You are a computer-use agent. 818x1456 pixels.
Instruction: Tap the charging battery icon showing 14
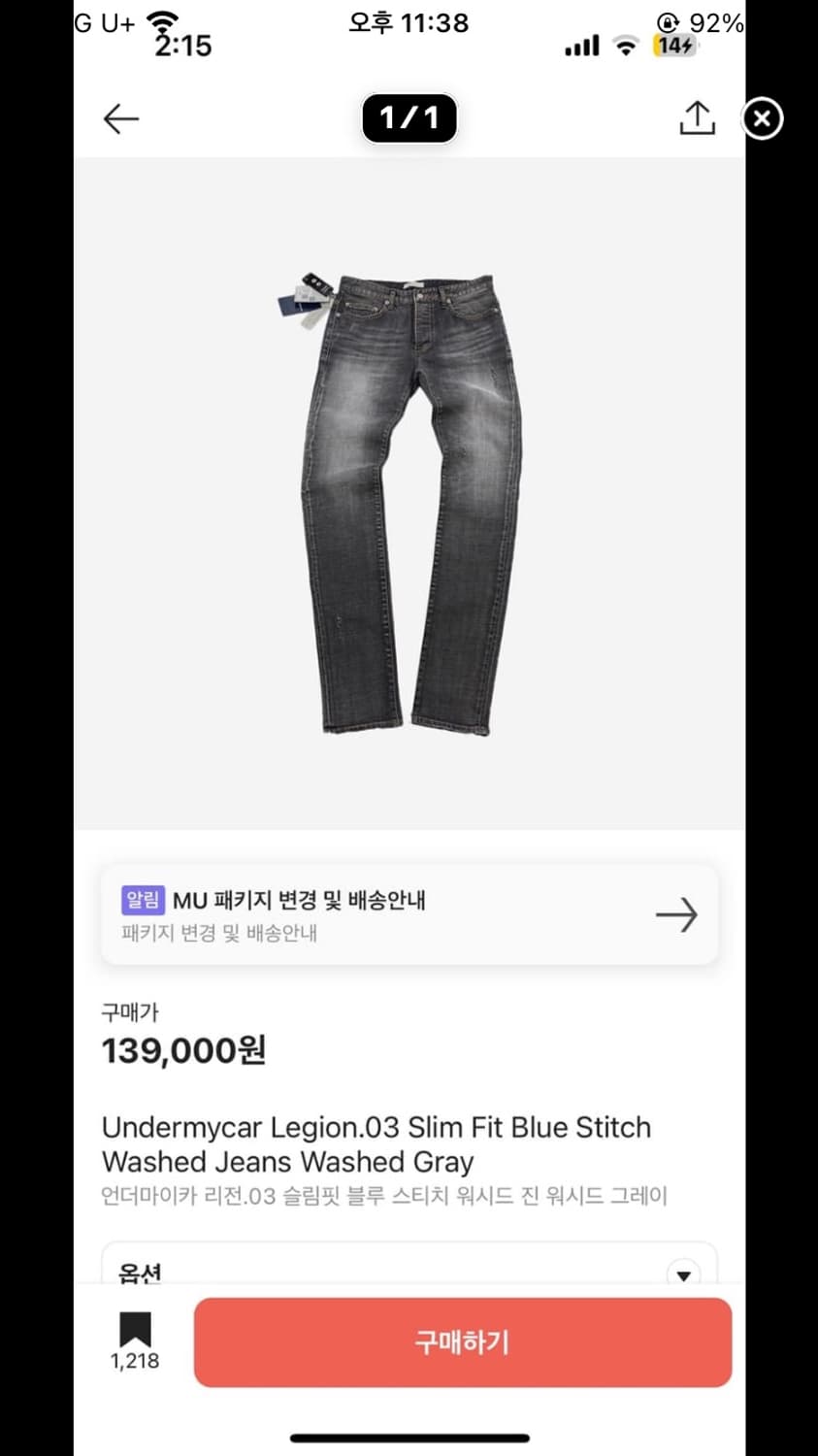pyautogui.click(x=672, y=45)
